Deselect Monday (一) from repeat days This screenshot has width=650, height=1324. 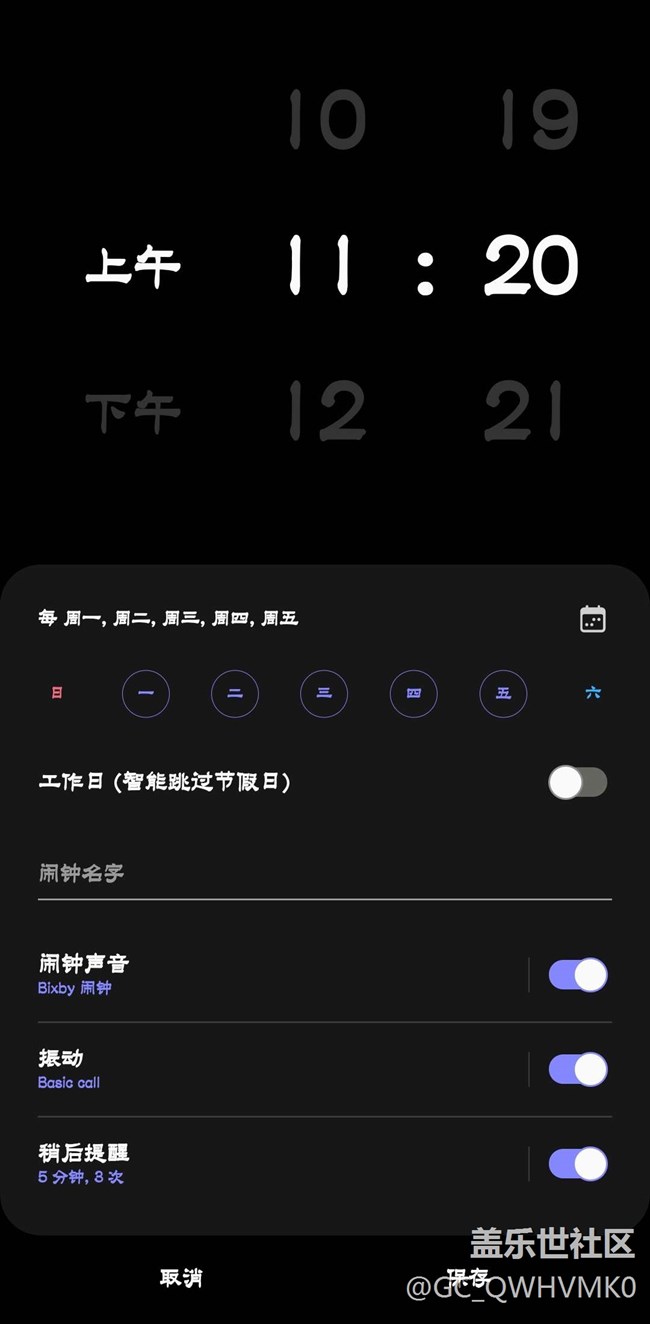[x=146, y=693]
